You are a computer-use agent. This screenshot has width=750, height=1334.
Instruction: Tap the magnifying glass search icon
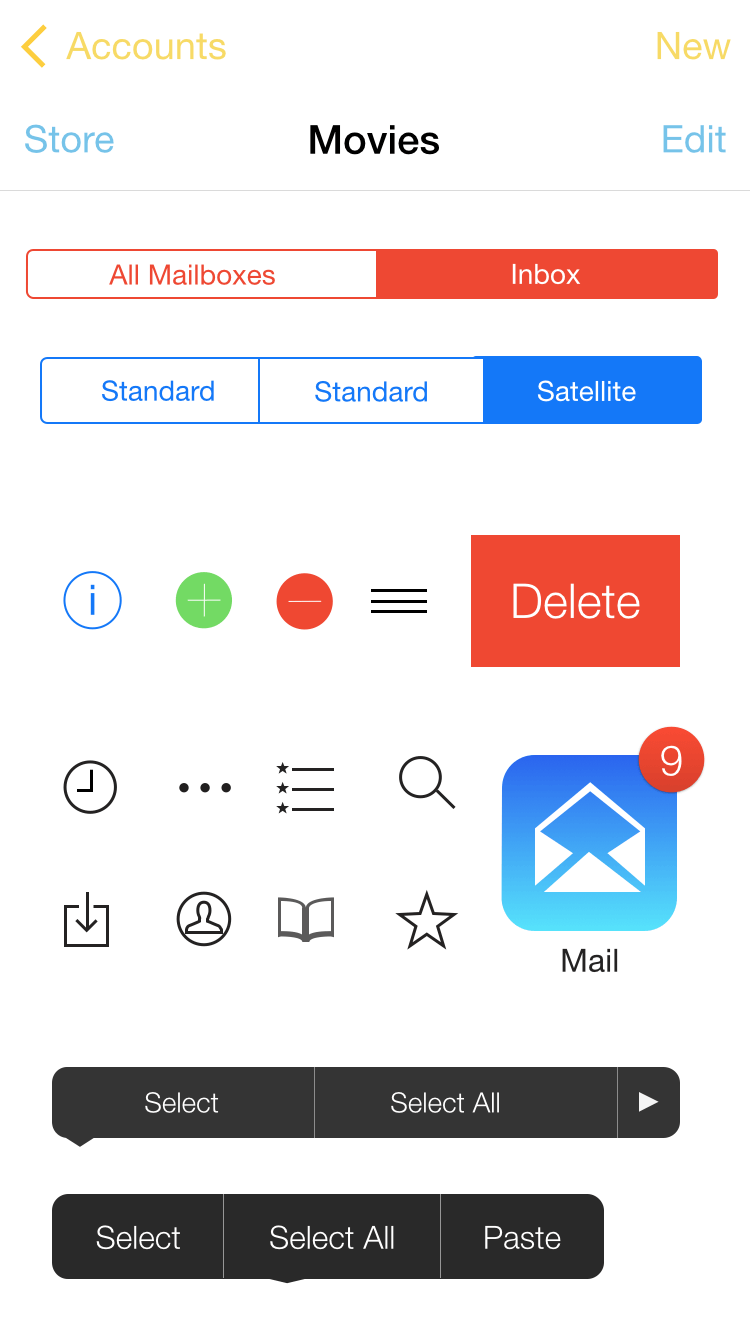(x=427, y=782)
